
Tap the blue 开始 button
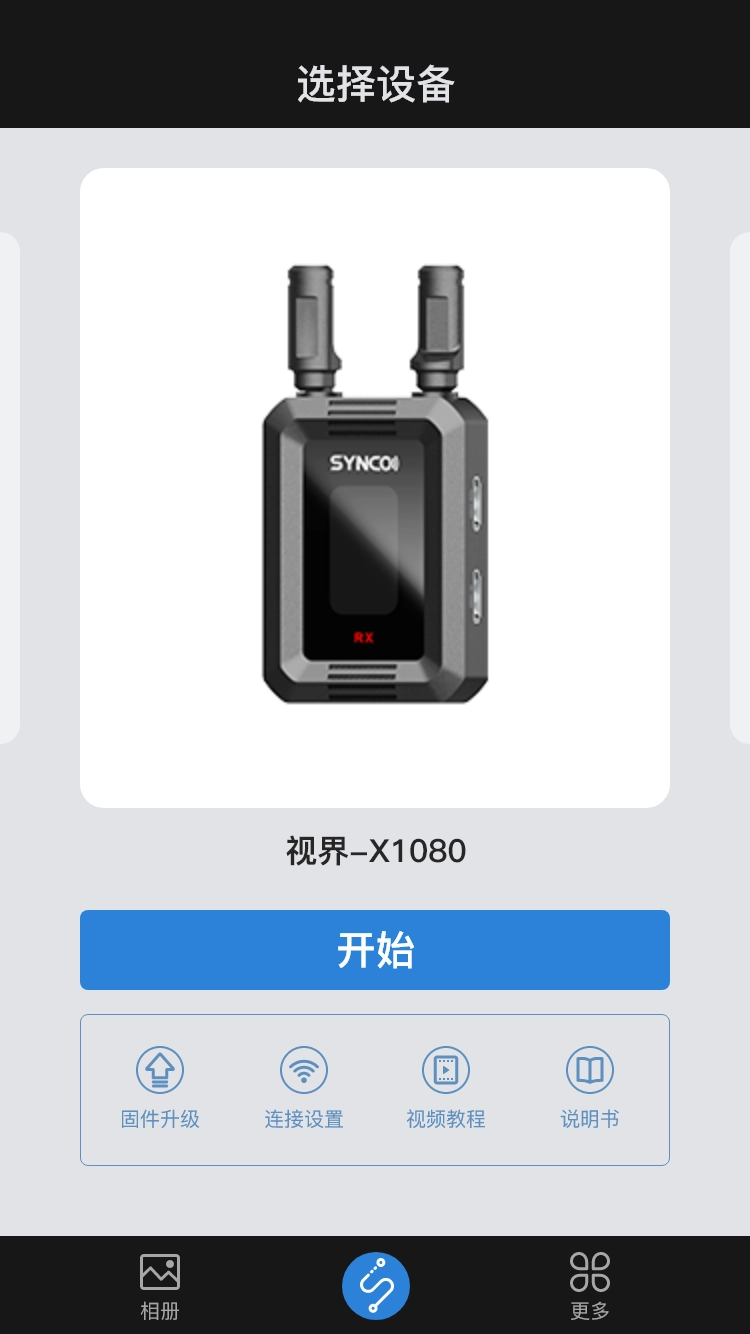coord(375,950)
